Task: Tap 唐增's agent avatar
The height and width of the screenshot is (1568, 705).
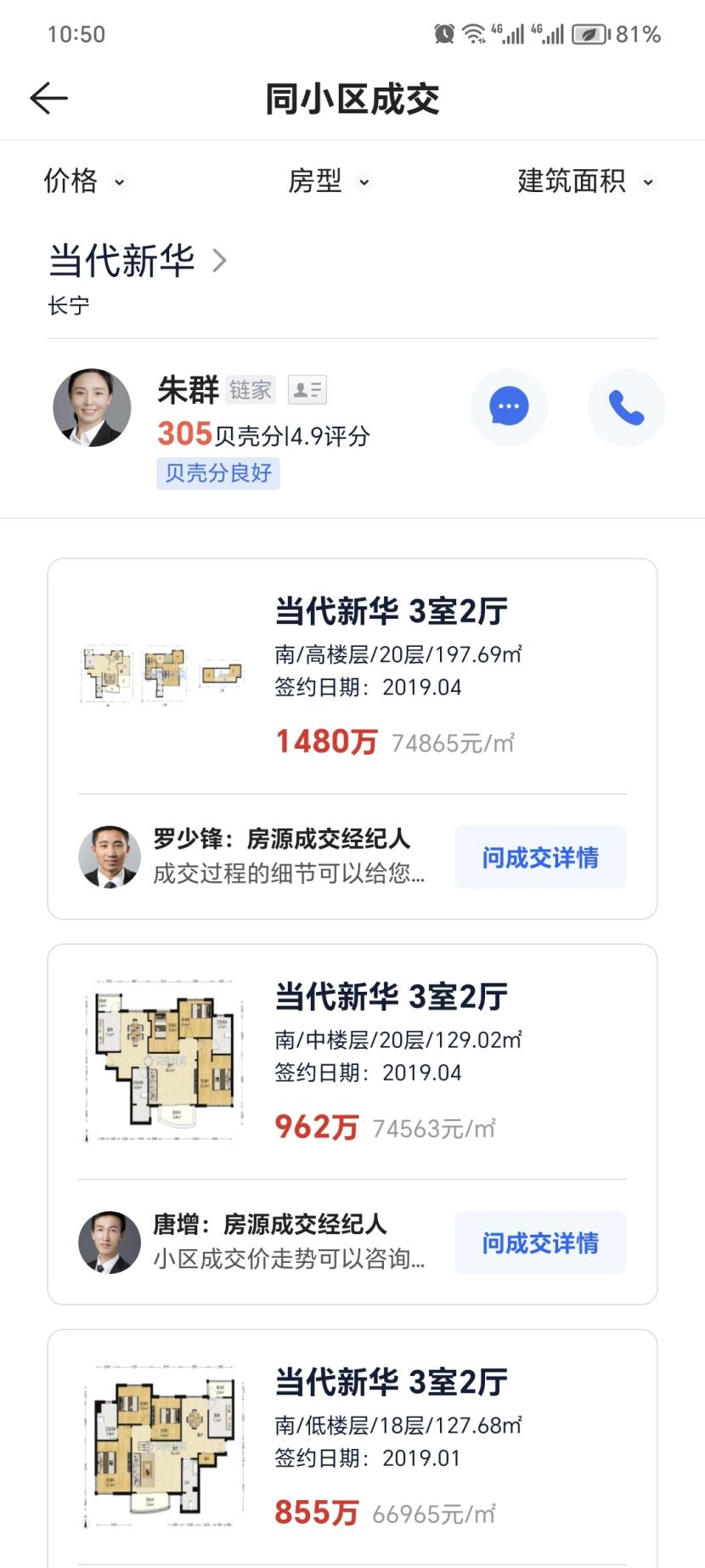Action: pyautogui.click(x=109, y=1242)
